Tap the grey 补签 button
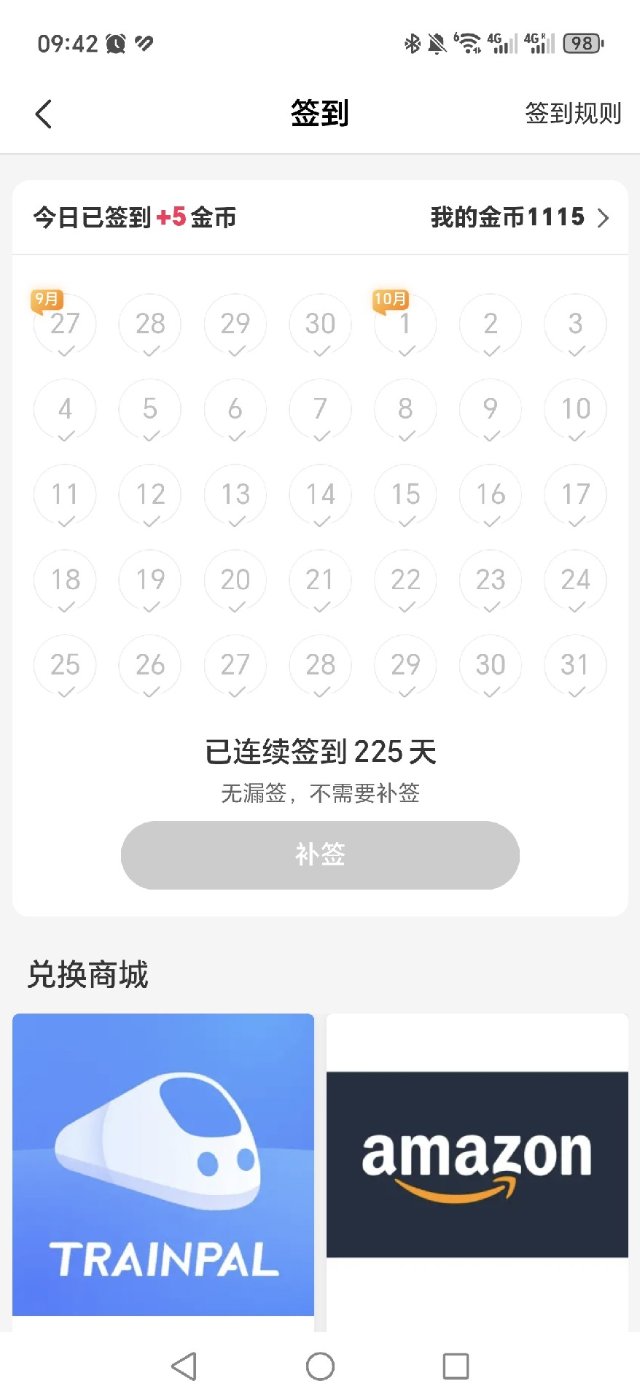 320,855
